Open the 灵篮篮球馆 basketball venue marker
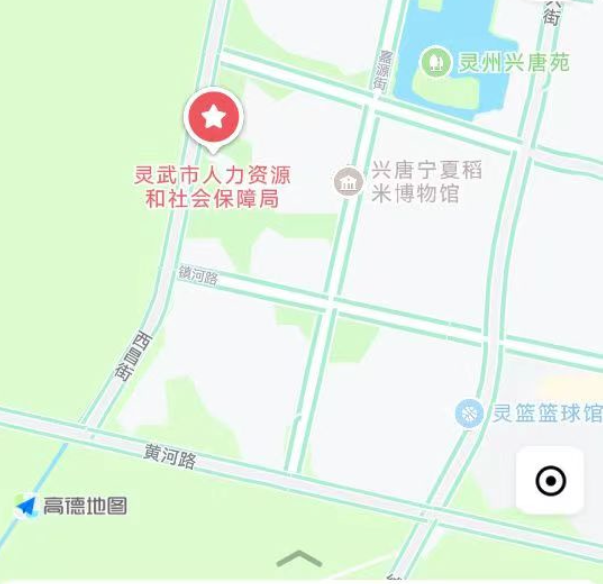 (x=468, y=412)
